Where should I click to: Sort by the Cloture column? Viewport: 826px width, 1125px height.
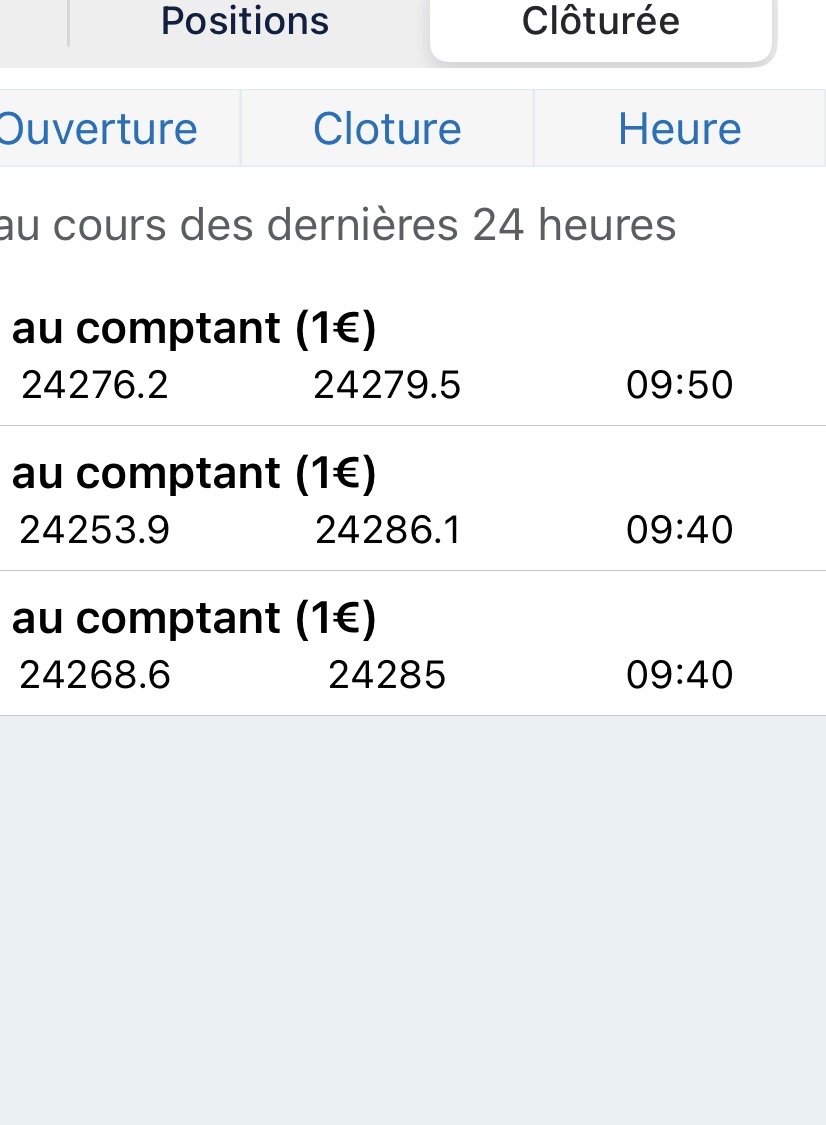387,129
